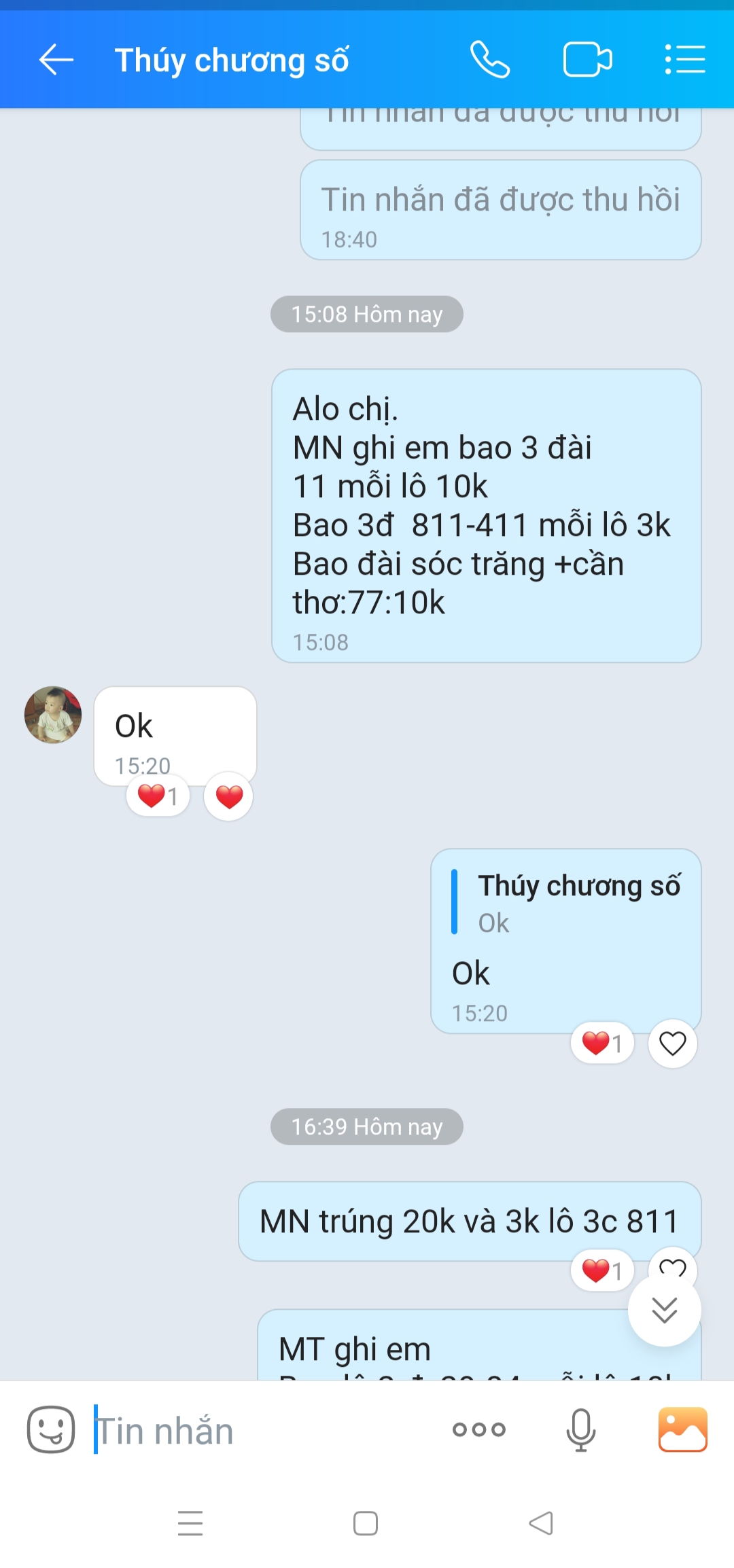Open more attachment options (three dots)
Viewport: 734px width, 1568px height.
tap(479, 1429)
